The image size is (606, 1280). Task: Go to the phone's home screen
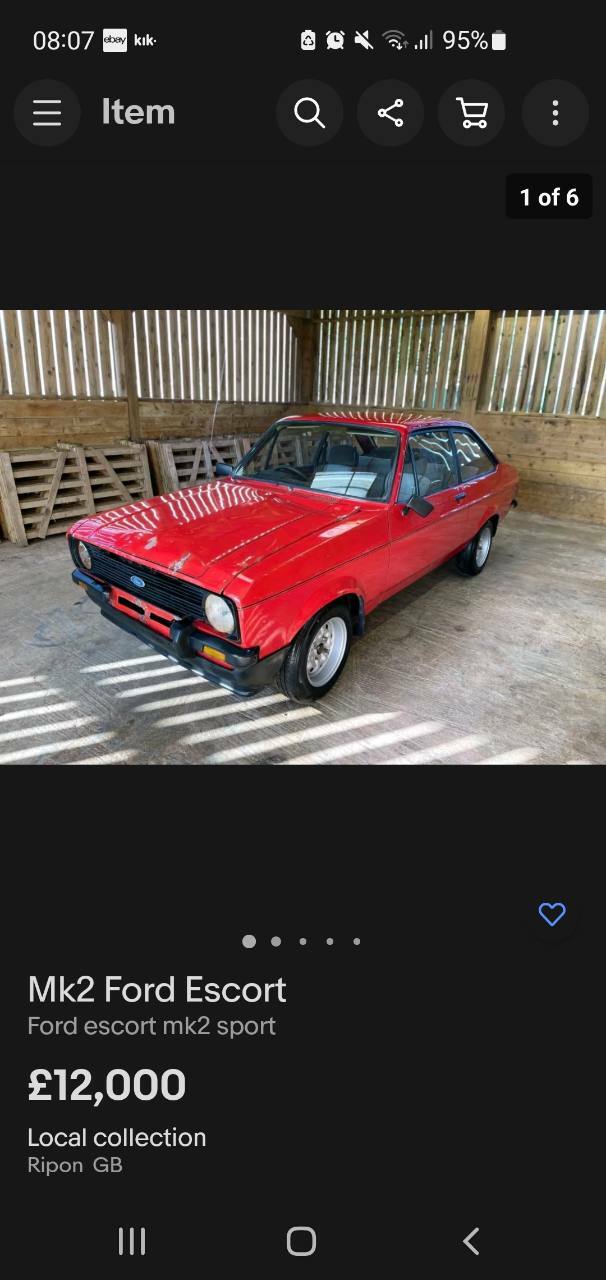coord(301,1241)
